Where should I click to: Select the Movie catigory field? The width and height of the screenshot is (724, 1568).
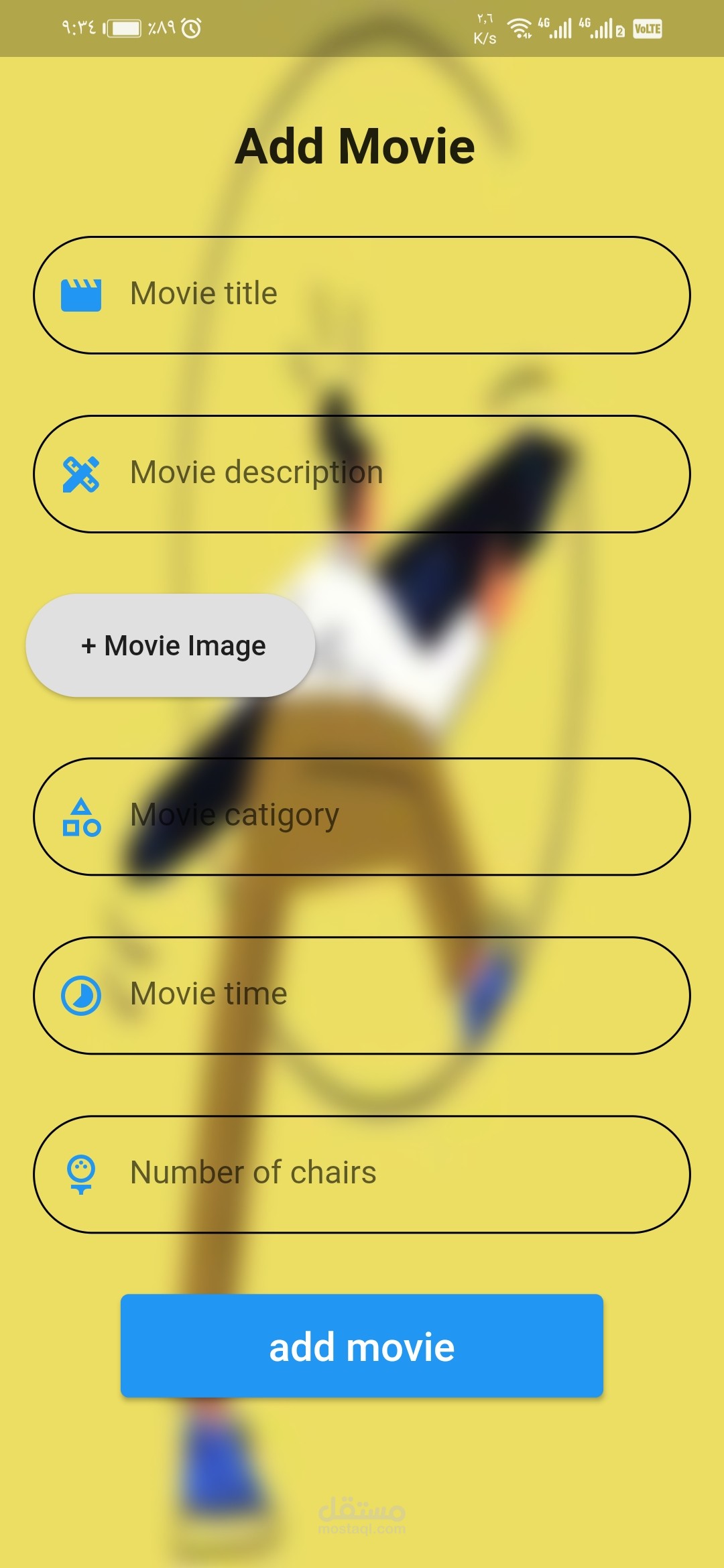coord(362,816)
